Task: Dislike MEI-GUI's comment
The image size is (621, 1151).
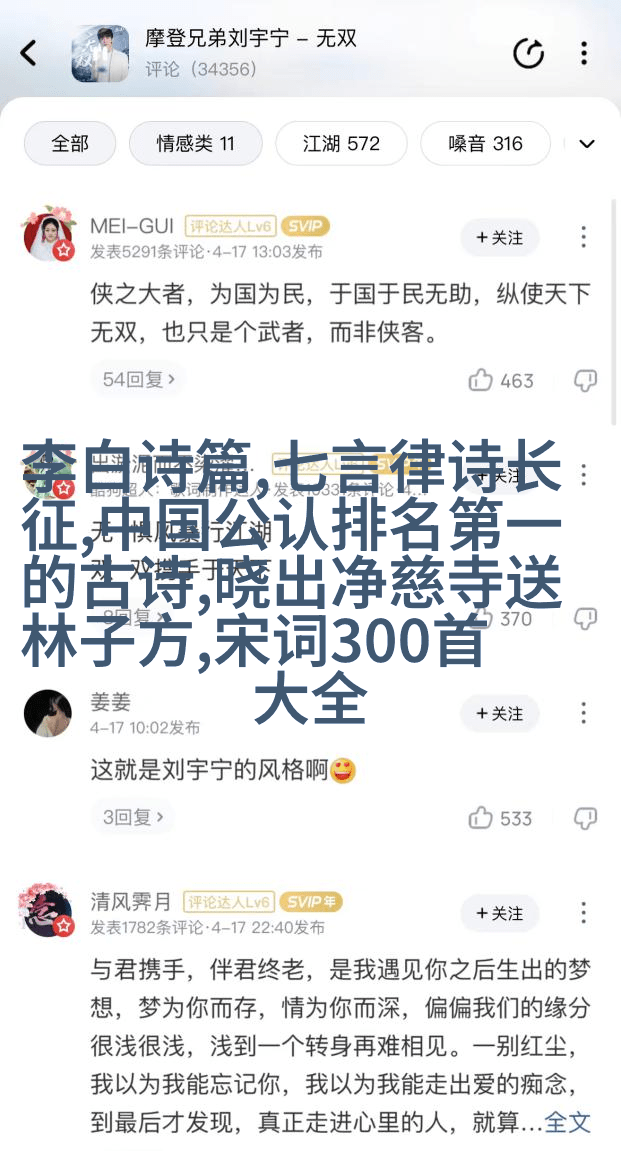Action: [x=585, y=380]
